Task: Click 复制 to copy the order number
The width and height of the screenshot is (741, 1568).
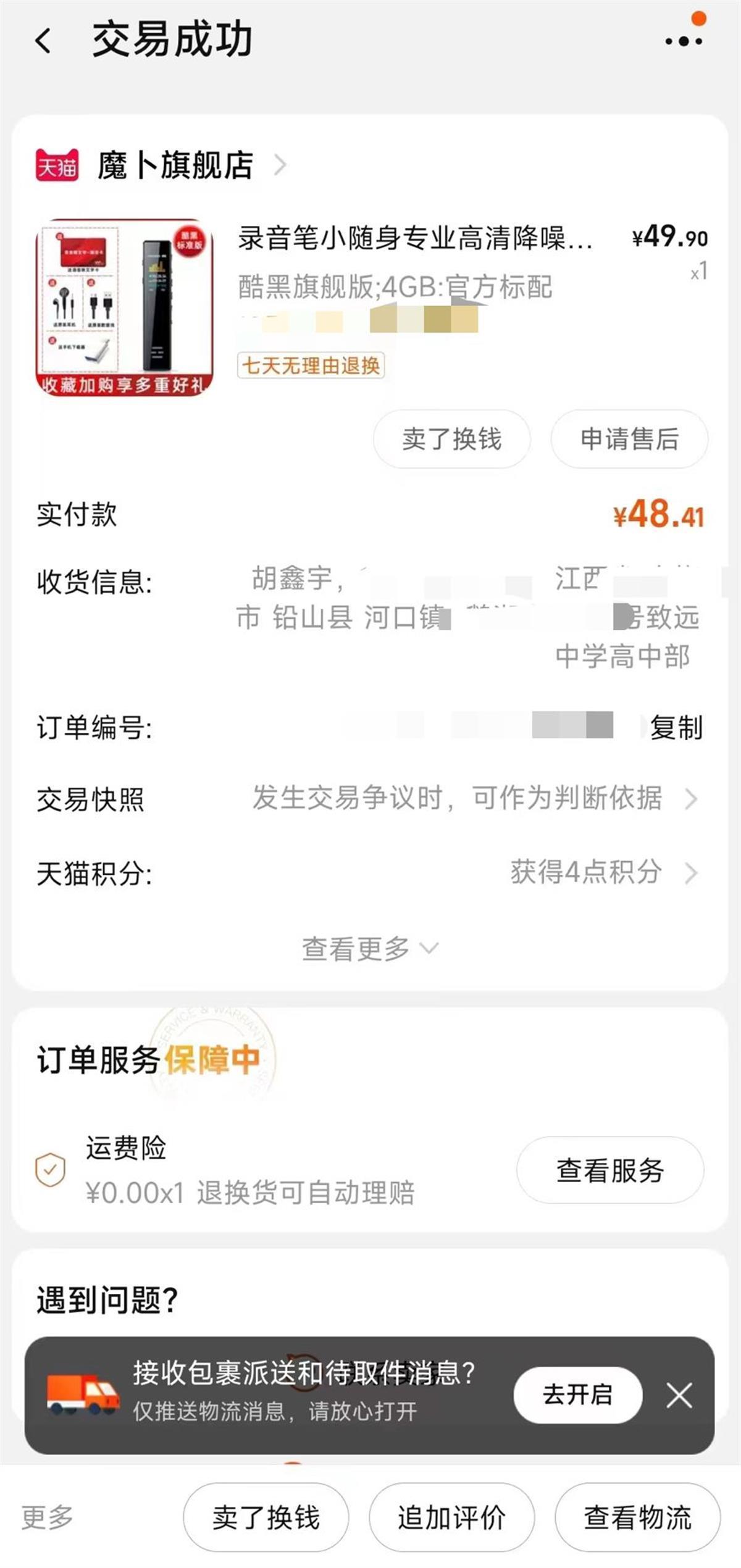Action: pos(676,728)
